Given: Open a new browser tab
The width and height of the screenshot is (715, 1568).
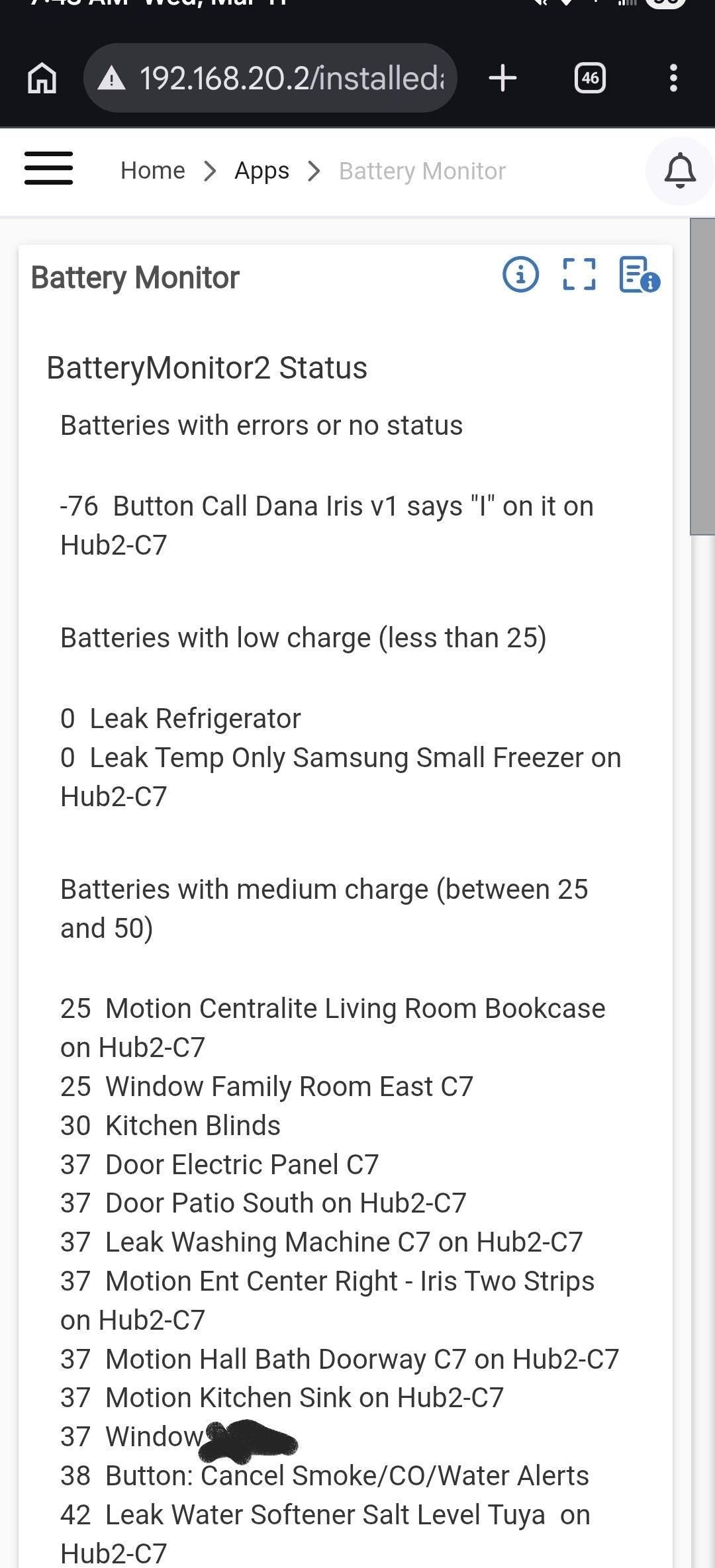Looking at the screenshot, I should click(x=502, y=78).
